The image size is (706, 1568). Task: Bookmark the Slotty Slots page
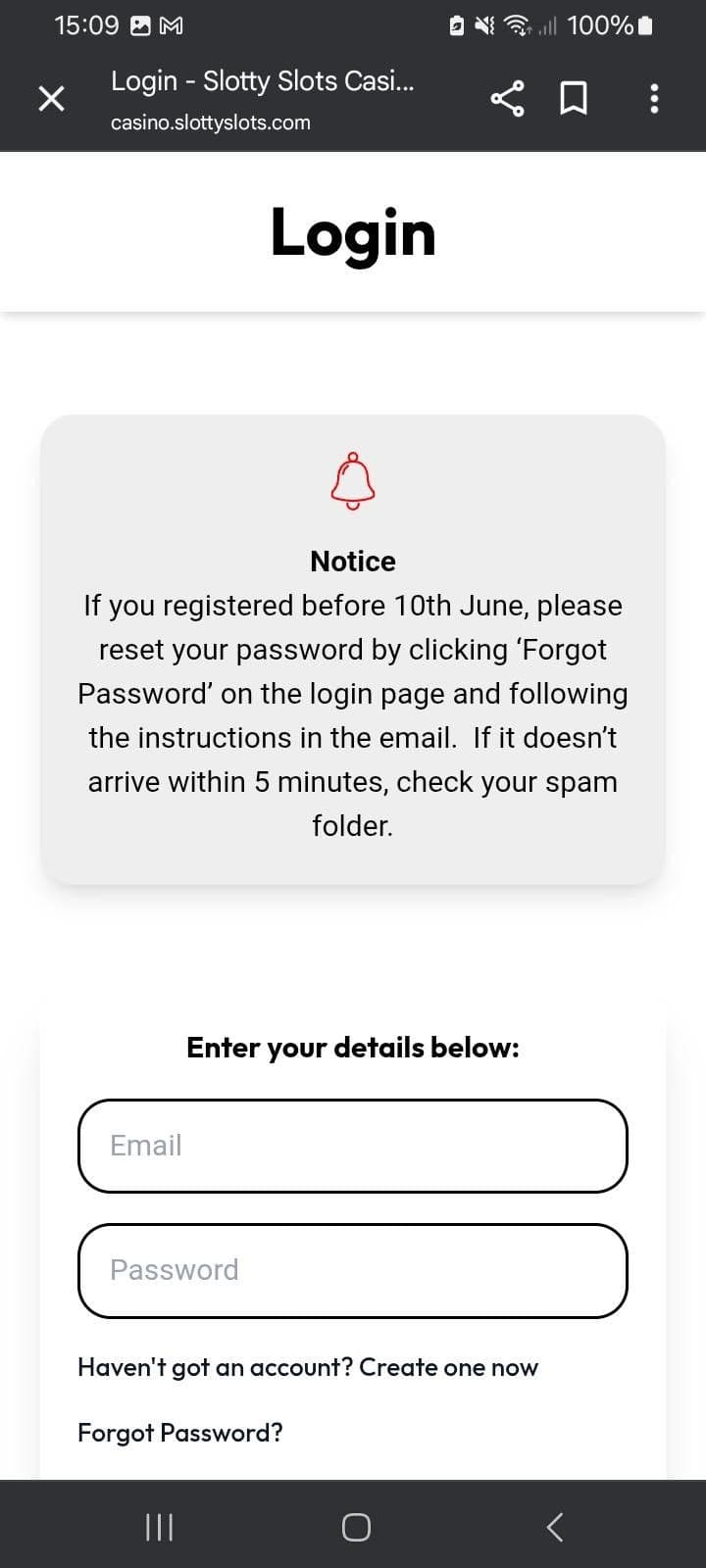click(574, 98)
